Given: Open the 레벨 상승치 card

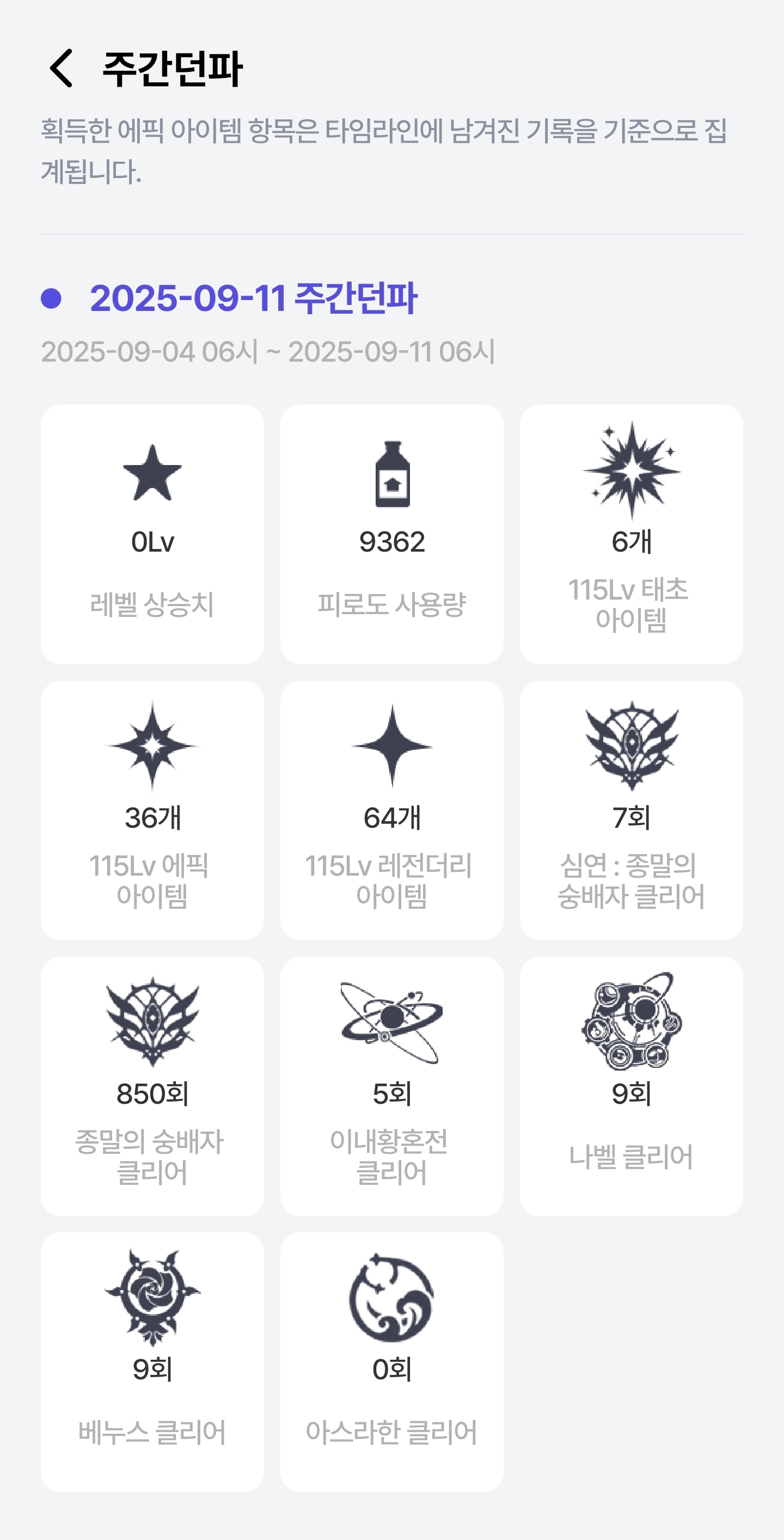Looking at the screenshot, I should coord(152,534).
